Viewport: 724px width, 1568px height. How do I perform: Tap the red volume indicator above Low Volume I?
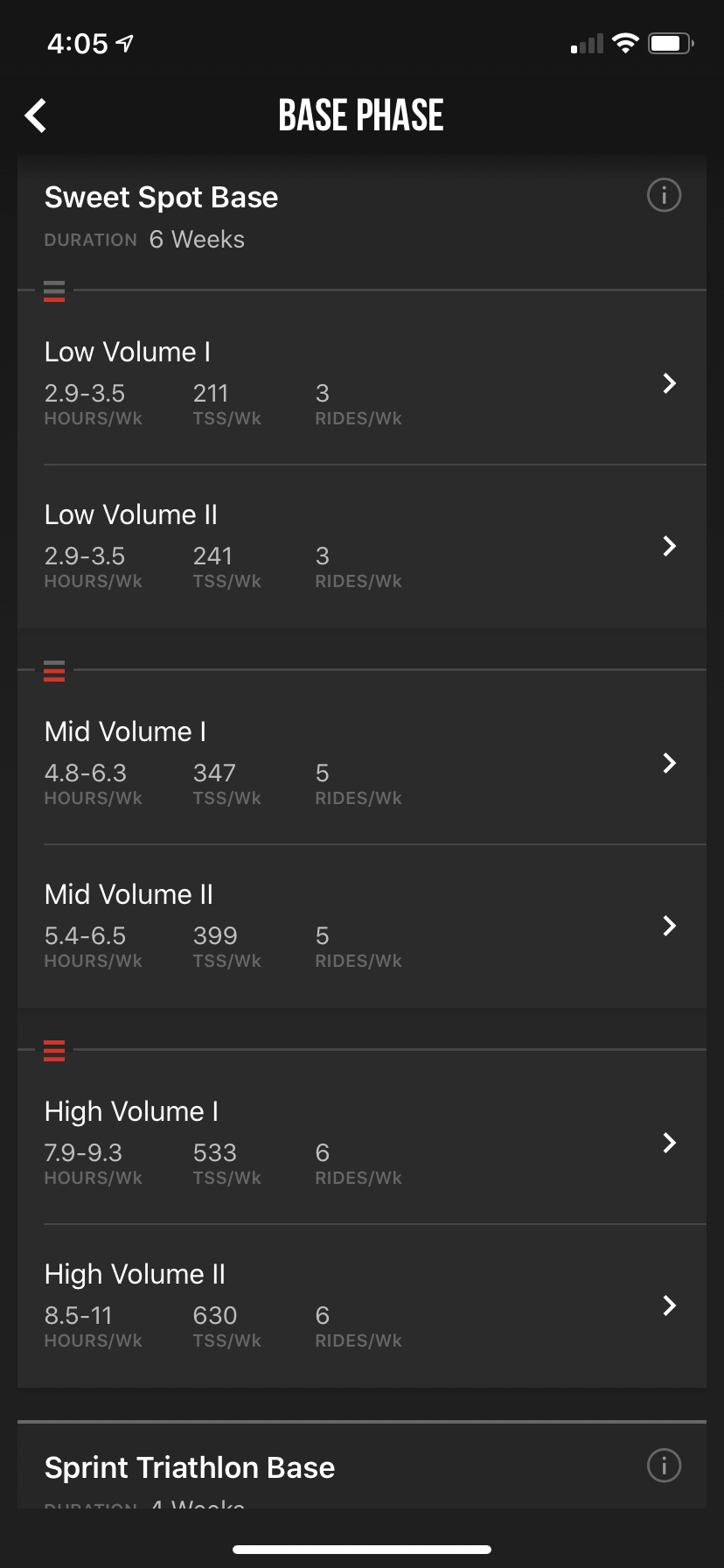(53, 291)
